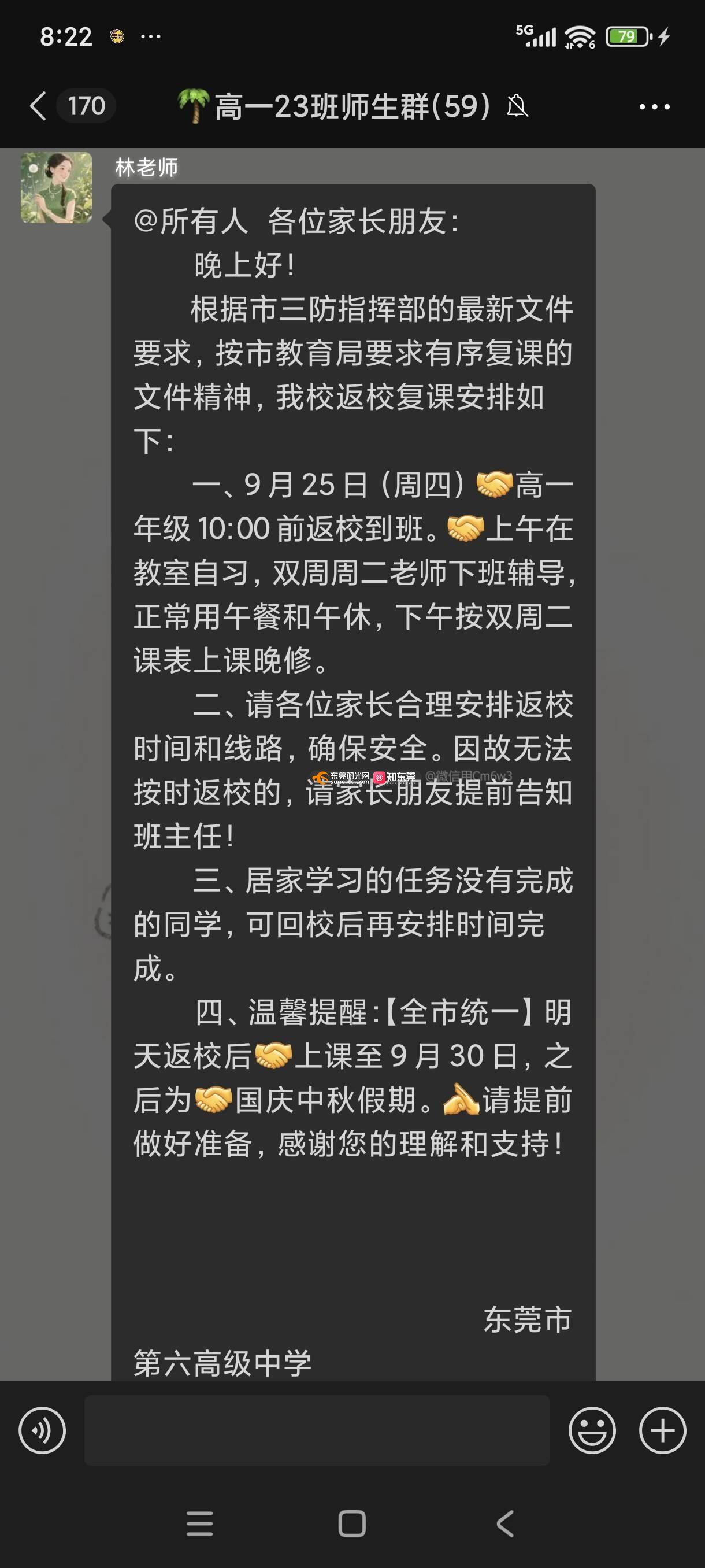Tap the system home button
The image size is (705, 1568).
pyautogui.click(x=352, y=1524)
